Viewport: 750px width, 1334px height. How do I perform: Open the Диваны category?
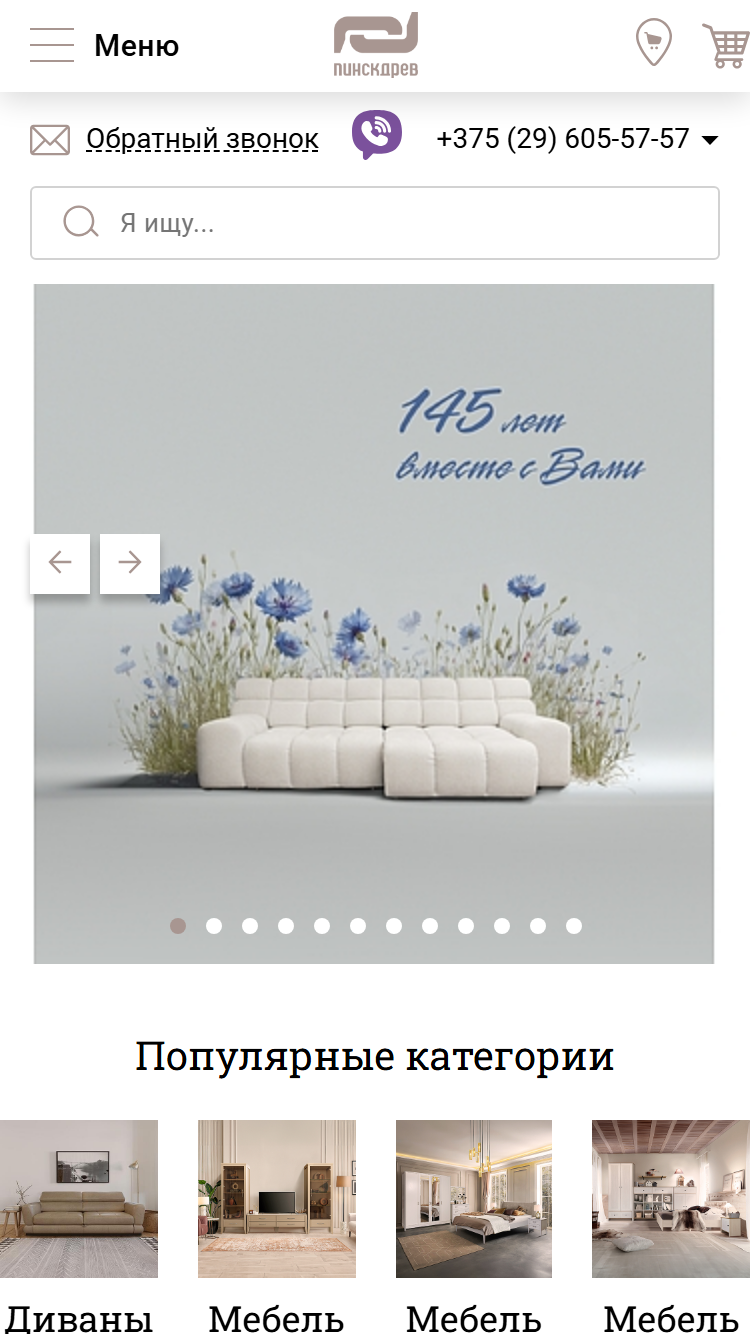[x=79, y=1227]
